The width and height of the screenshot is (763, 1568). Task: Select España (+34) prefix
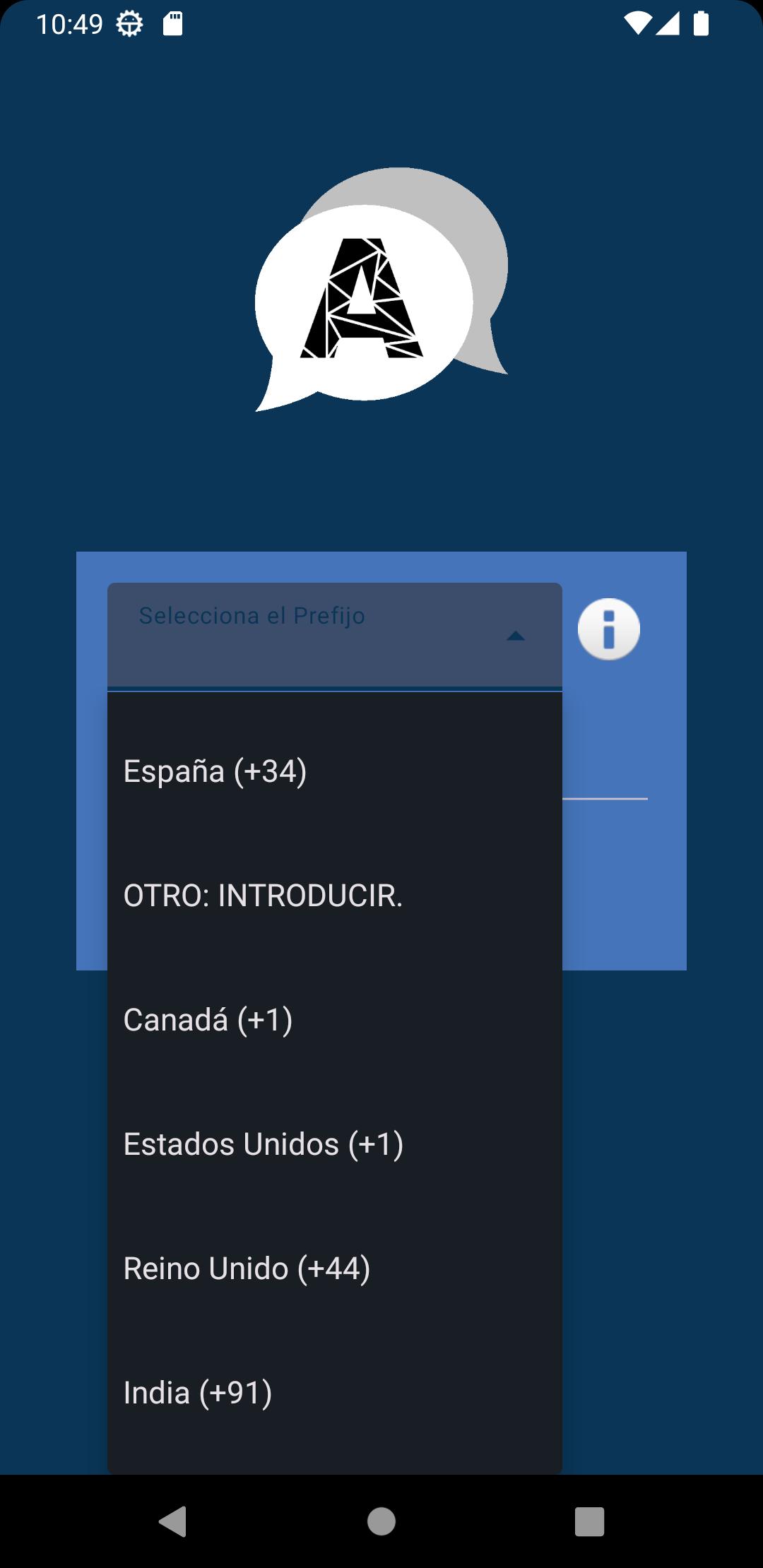pos(335,771)
